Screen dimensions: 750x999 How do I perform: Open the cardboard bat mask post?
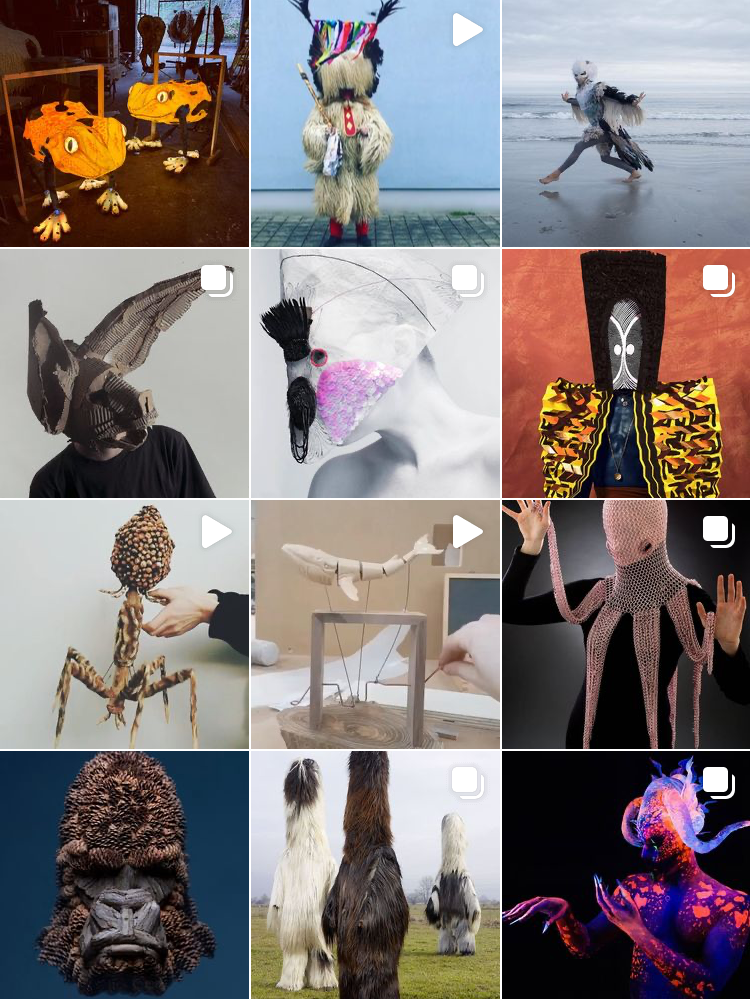pyautogui.click(x=124, y=374)
